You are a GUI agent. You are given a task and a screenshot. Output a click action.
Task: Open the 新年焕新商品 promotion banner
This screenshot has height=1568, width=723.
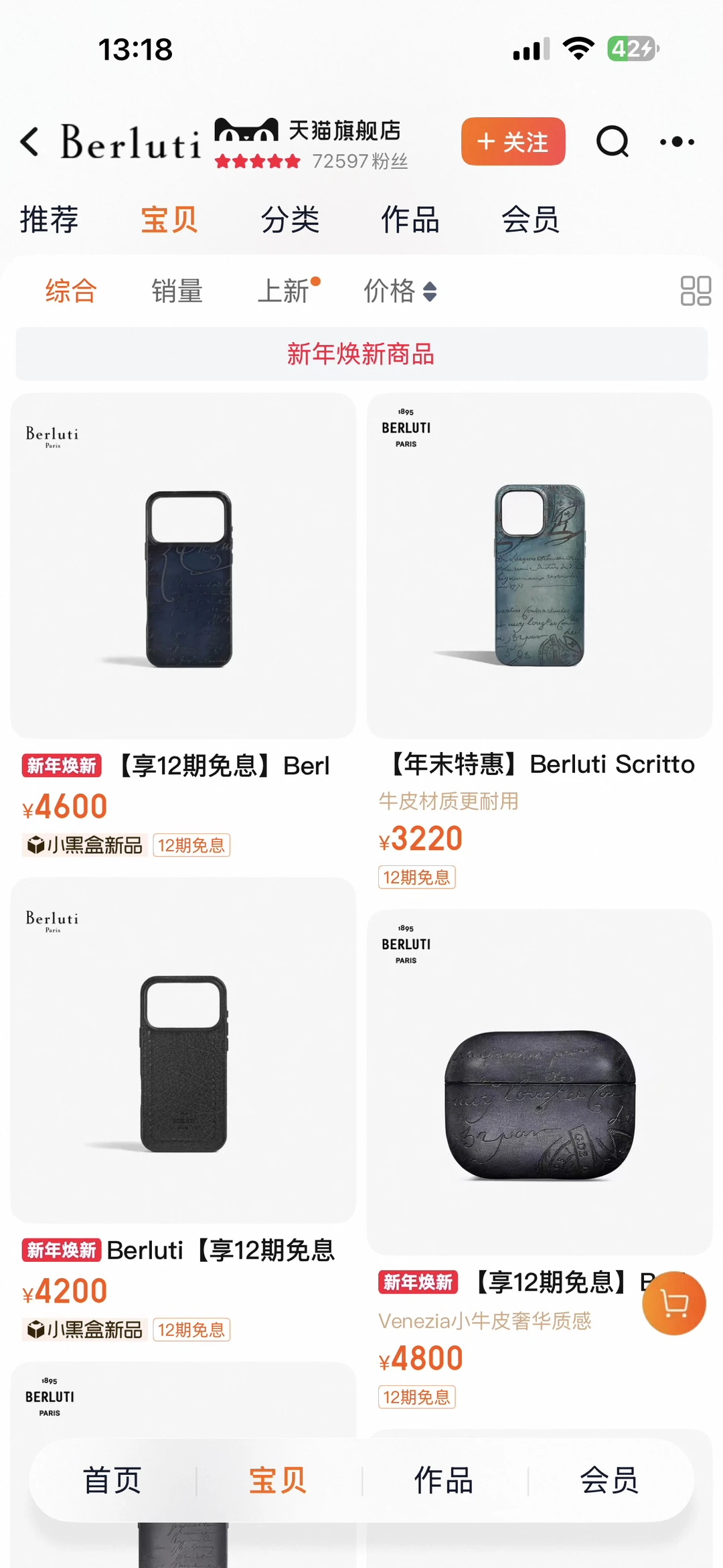(360, 355)
